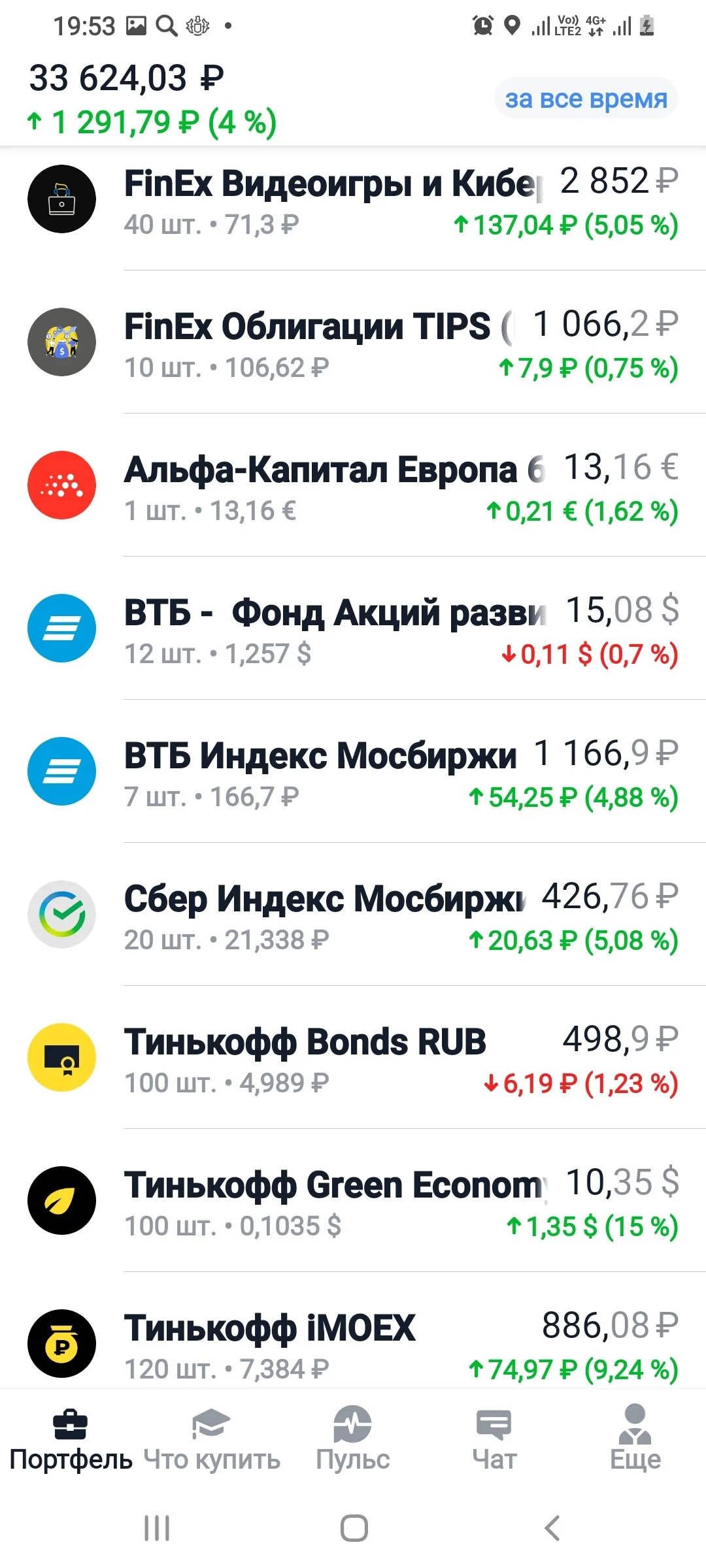The width and height of the screenshot is (706, 1568).
Task: Go to the Что купить tab
Action: pos(212,1440)
